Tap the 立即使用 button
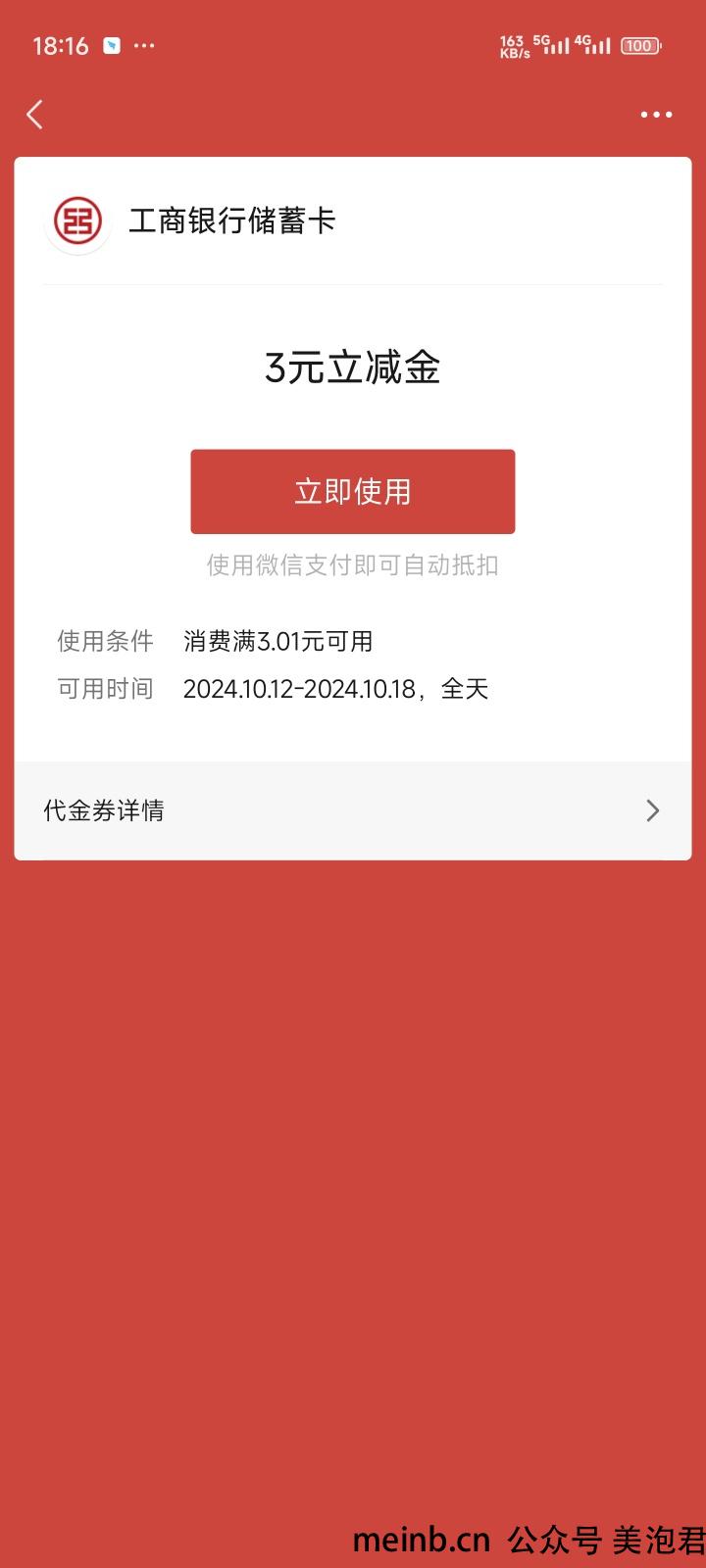Viewport: 706px width, 1568px height. click(353, 492)
